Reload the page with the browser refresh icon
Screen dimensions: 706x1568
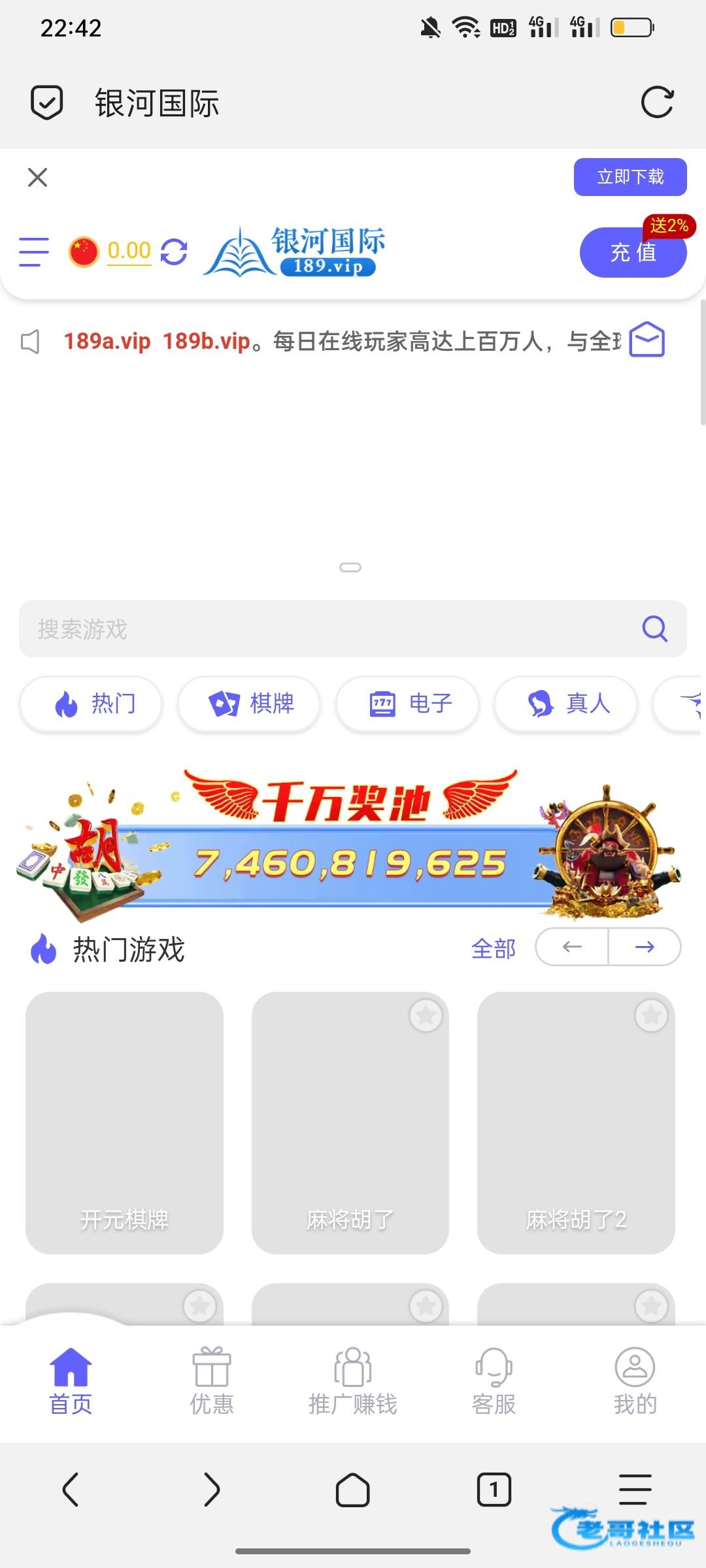click(656, 103)
